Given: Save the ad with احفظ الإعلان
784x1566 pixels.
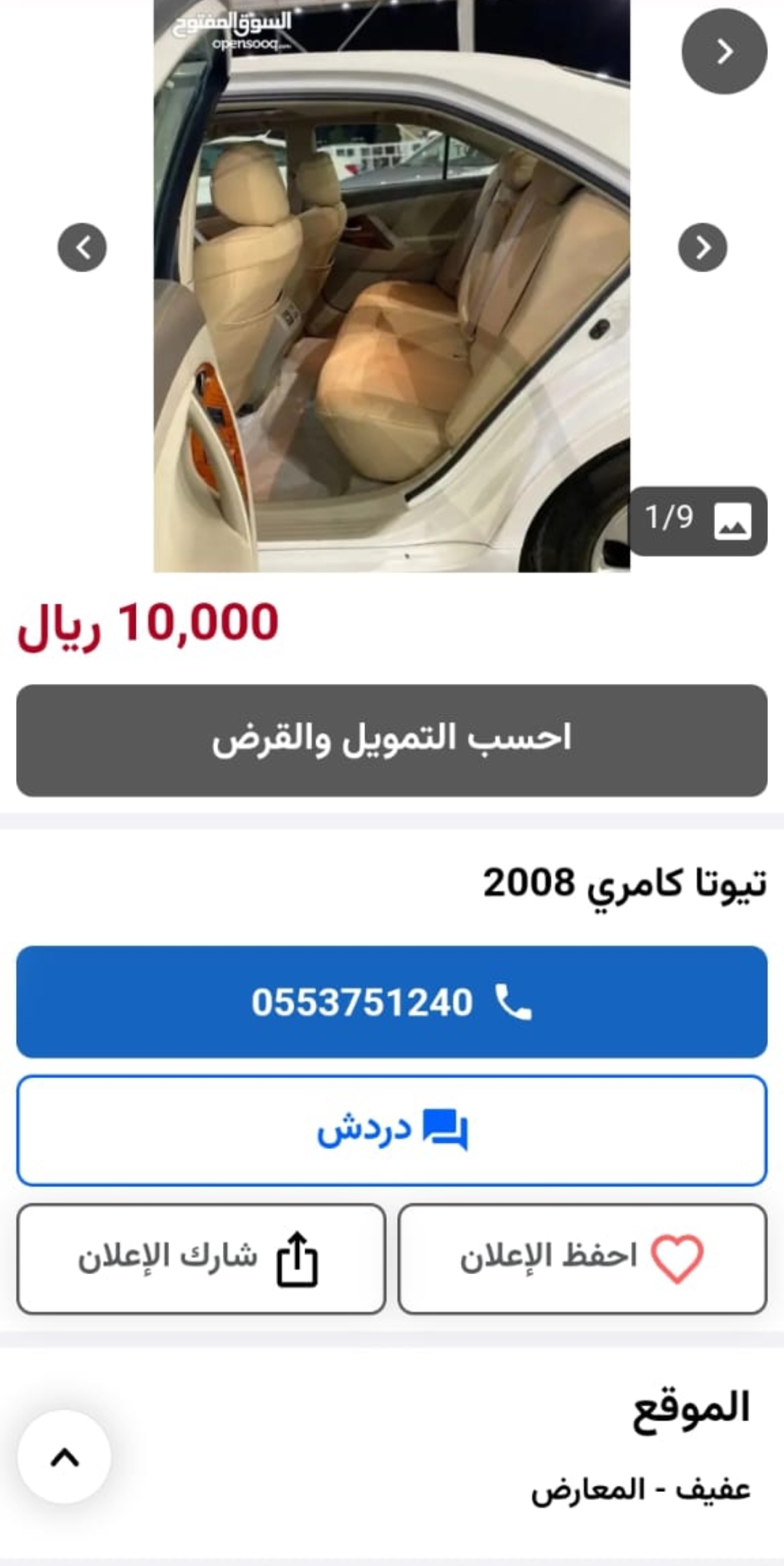Looking at the screenshot, I should pos(582,1259).
